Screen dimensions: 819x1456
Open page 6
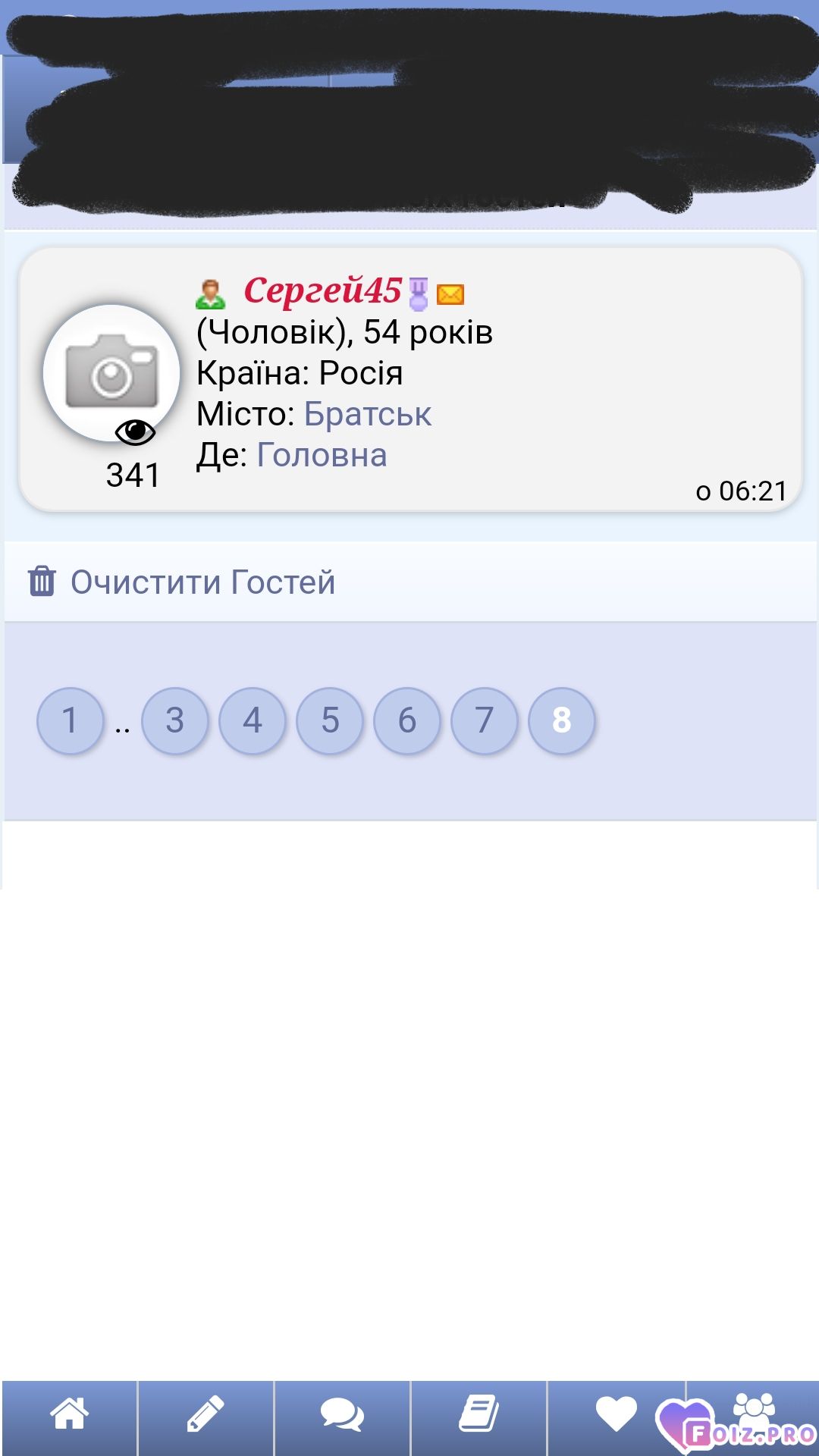(x=407, y=720)
